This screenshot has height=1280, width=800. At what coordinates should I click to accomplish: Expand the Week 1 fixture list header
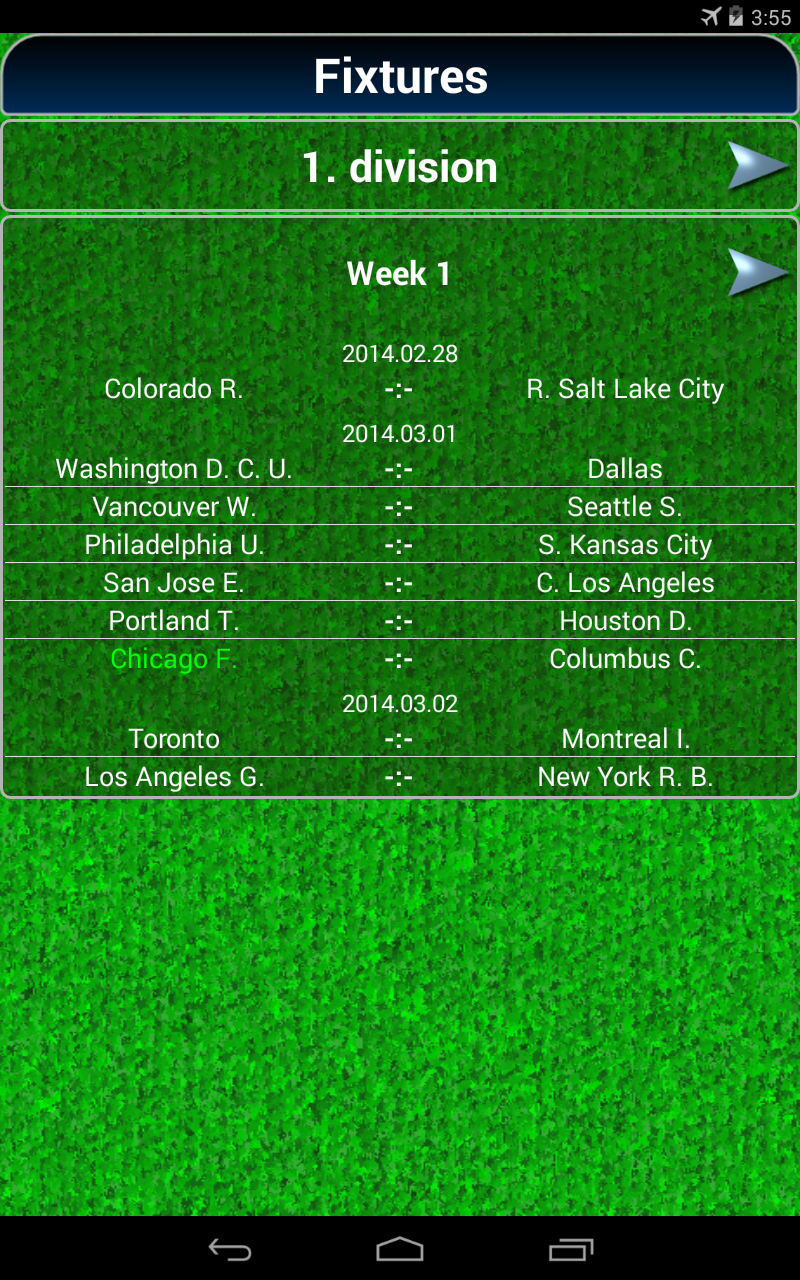click(398, 272)
